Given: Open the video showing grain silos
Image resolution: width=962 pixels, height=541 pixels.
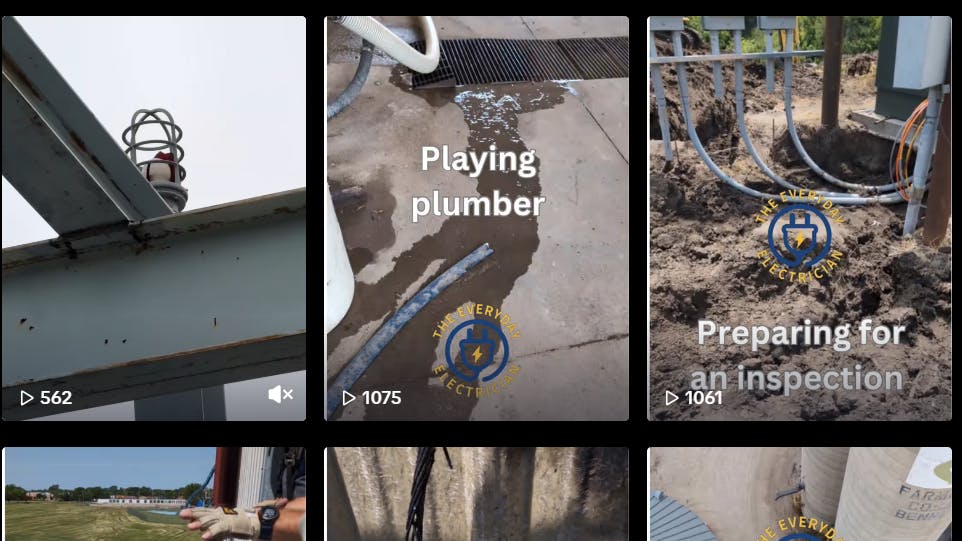Looking at the screenshot, I should click(x=799, y=494).
